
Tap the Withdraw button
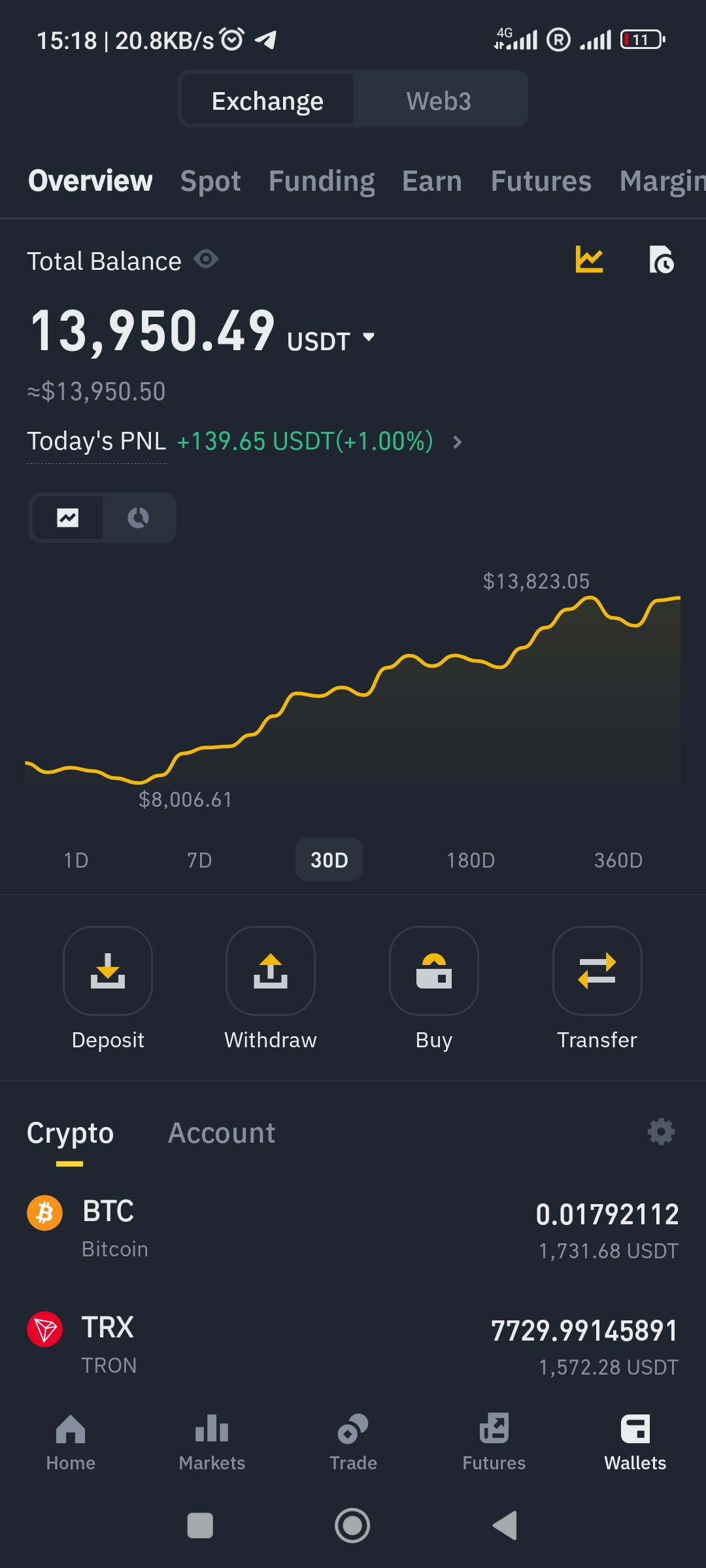click(271, 971)
